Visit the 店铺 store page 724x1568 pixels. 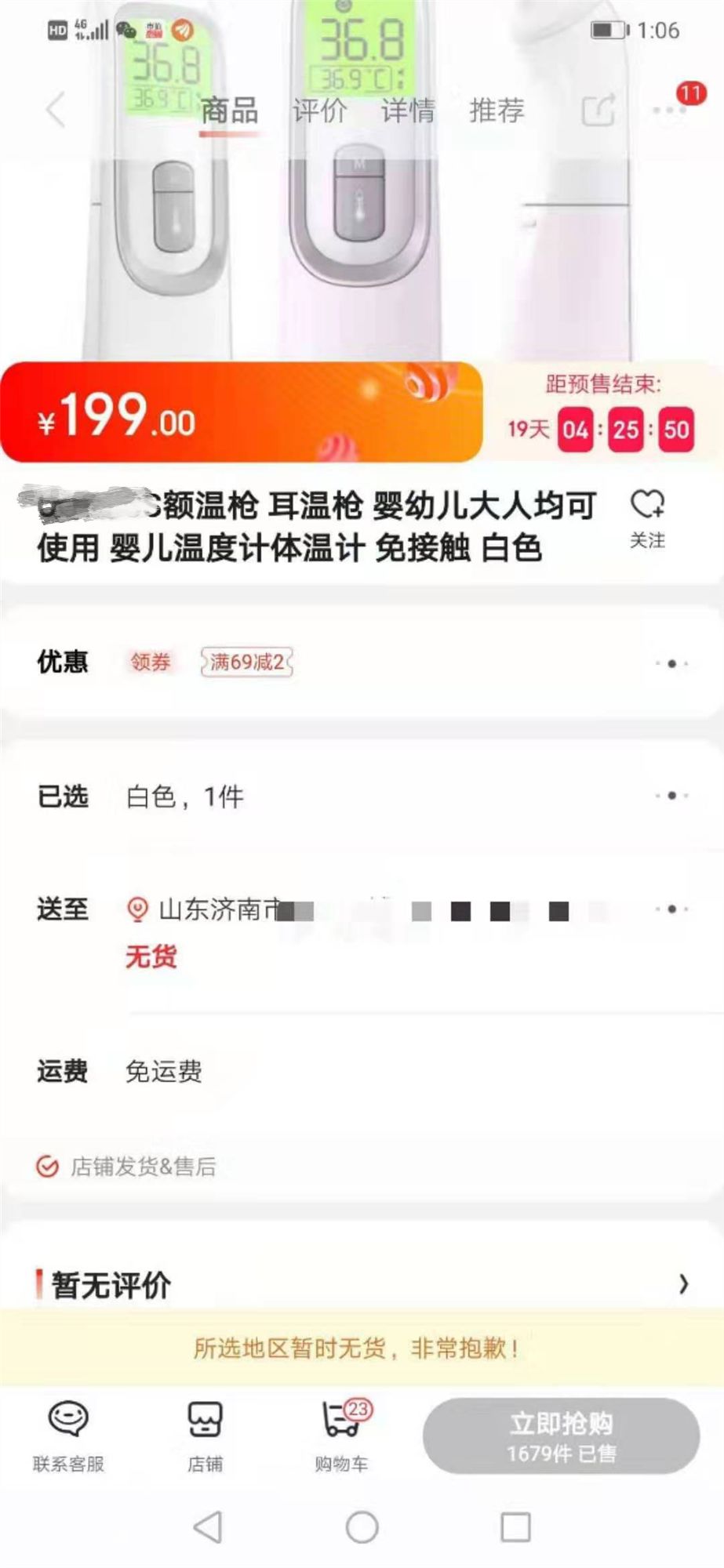point(205,1436)
